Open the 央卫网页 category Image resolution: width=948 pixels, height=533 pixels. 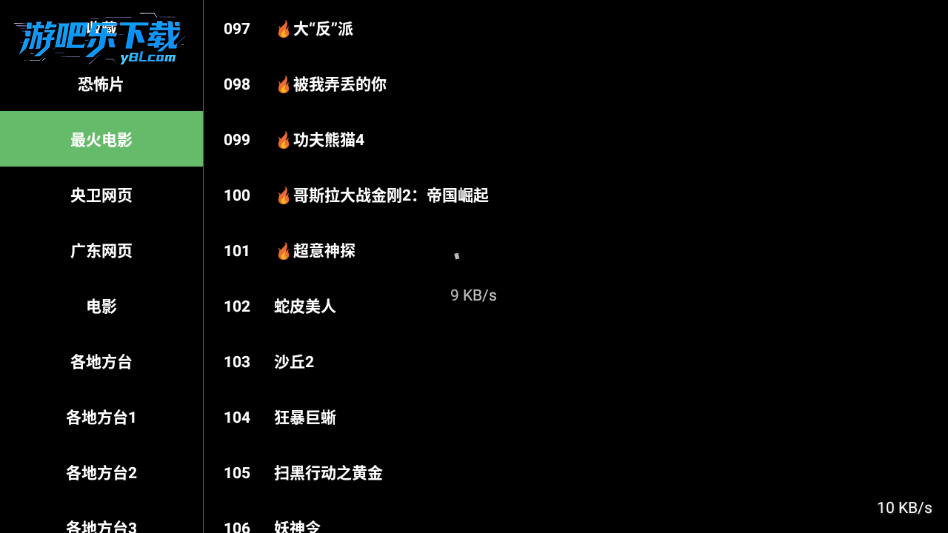tap(101, 196)
